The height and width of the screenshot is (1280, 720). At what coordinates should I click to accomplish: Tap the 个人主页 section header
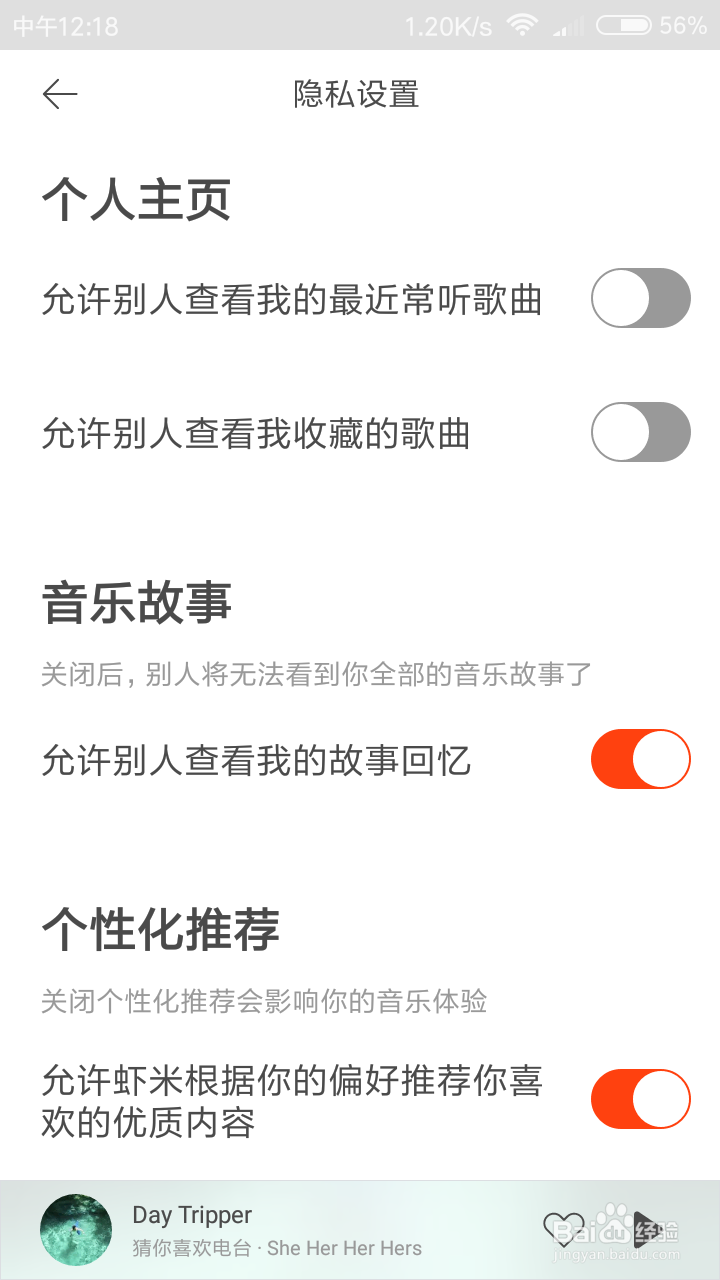click(137, 198)
